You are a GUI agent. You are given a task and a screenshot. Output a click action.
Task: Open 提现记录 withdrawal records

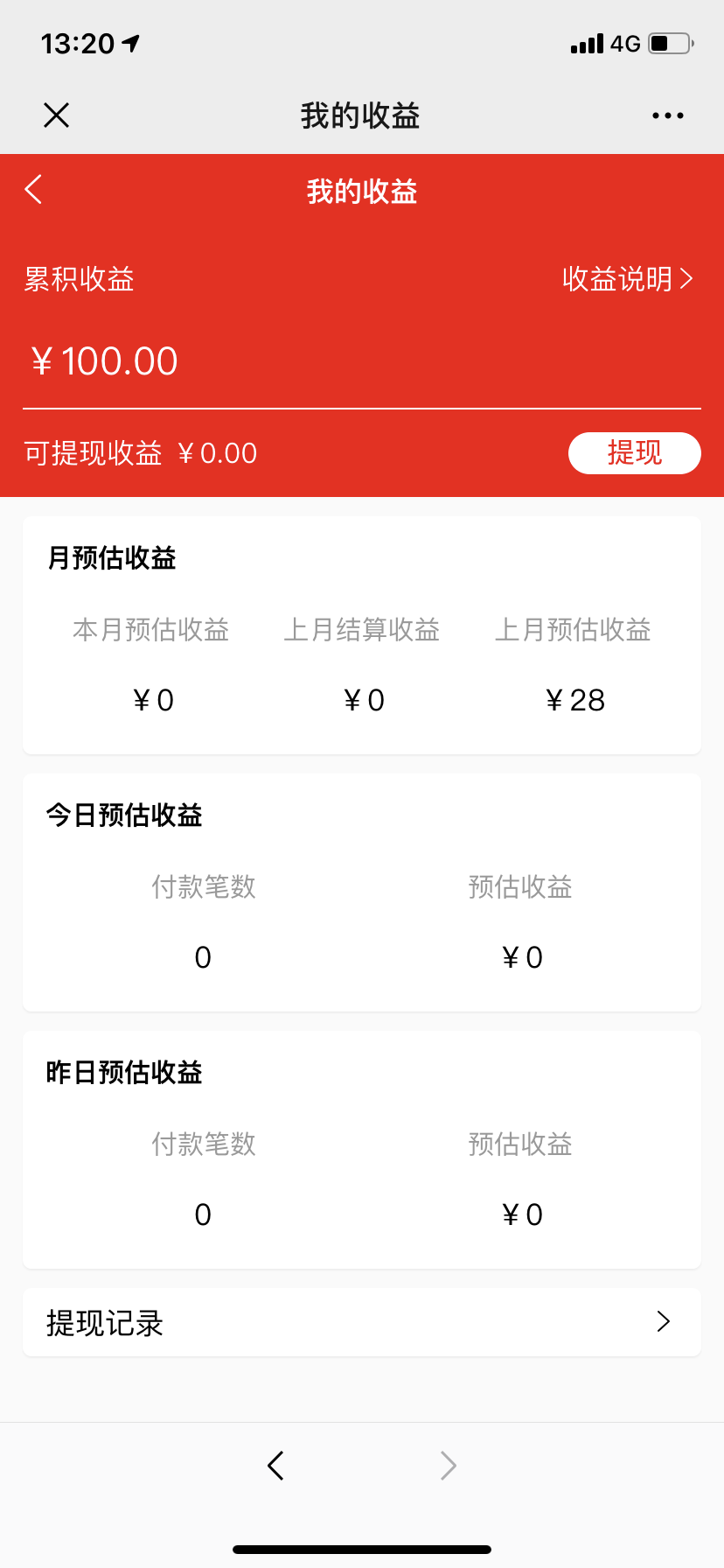362,1322
